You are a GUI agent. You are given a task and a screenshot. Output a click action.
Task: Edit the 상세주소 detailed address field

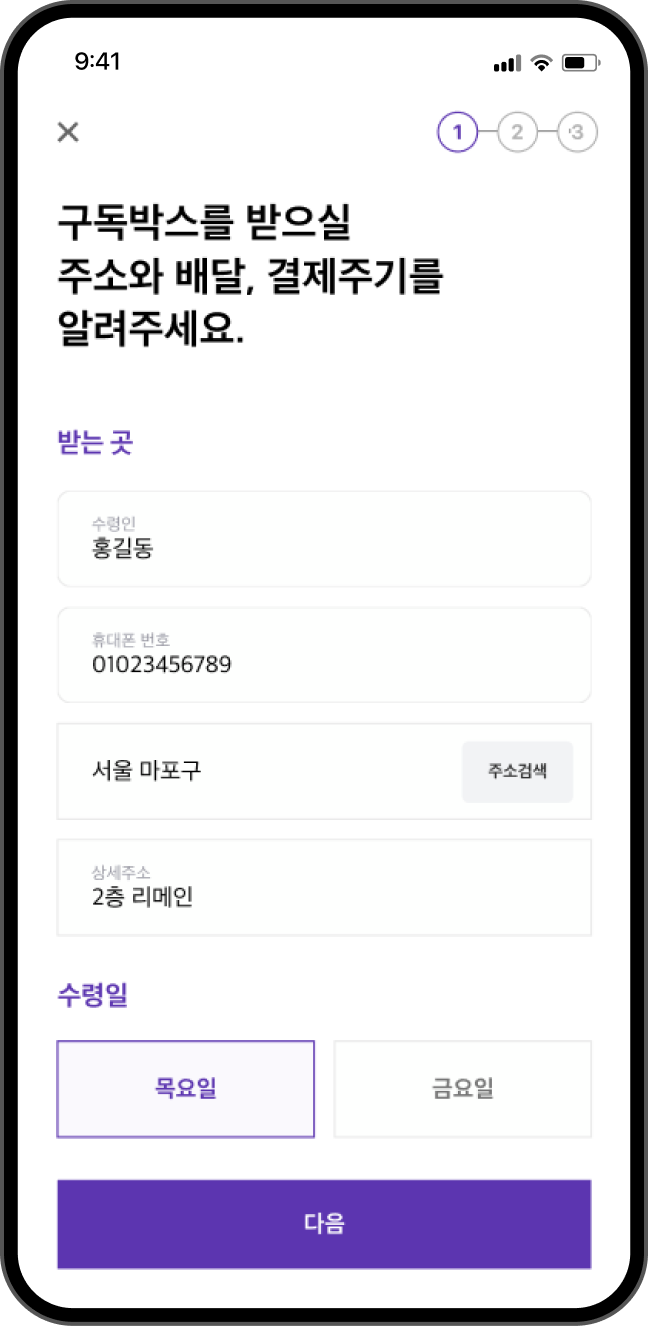tap(324, 887)
